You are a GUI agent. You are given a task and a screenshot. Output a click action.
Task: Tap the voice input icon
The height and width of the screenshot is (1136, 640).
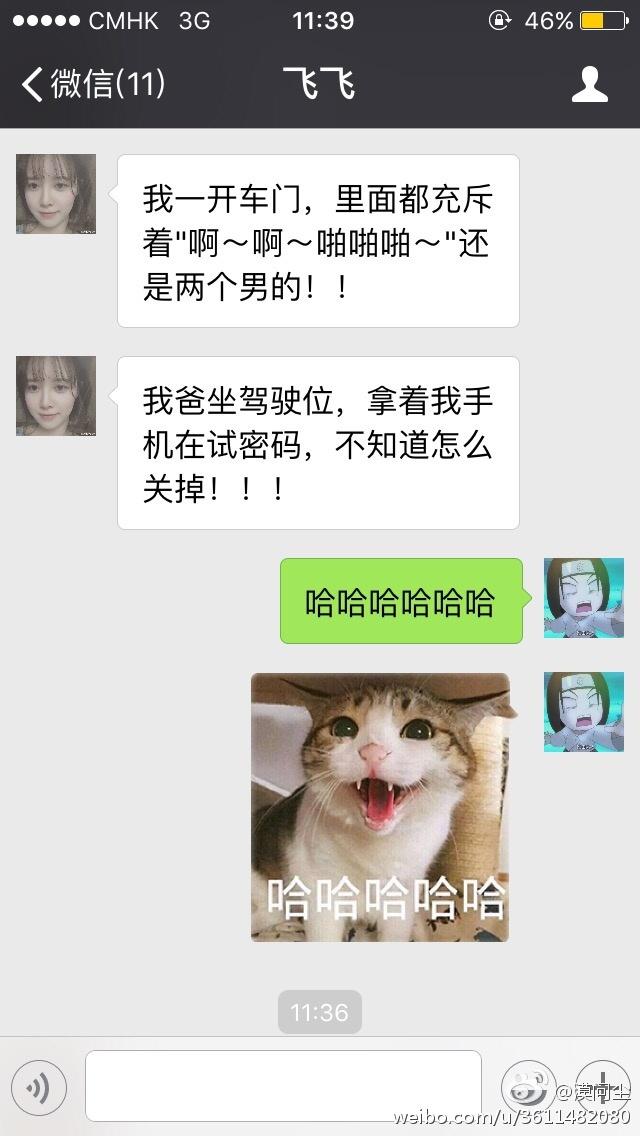click(x=39, y=1087)
